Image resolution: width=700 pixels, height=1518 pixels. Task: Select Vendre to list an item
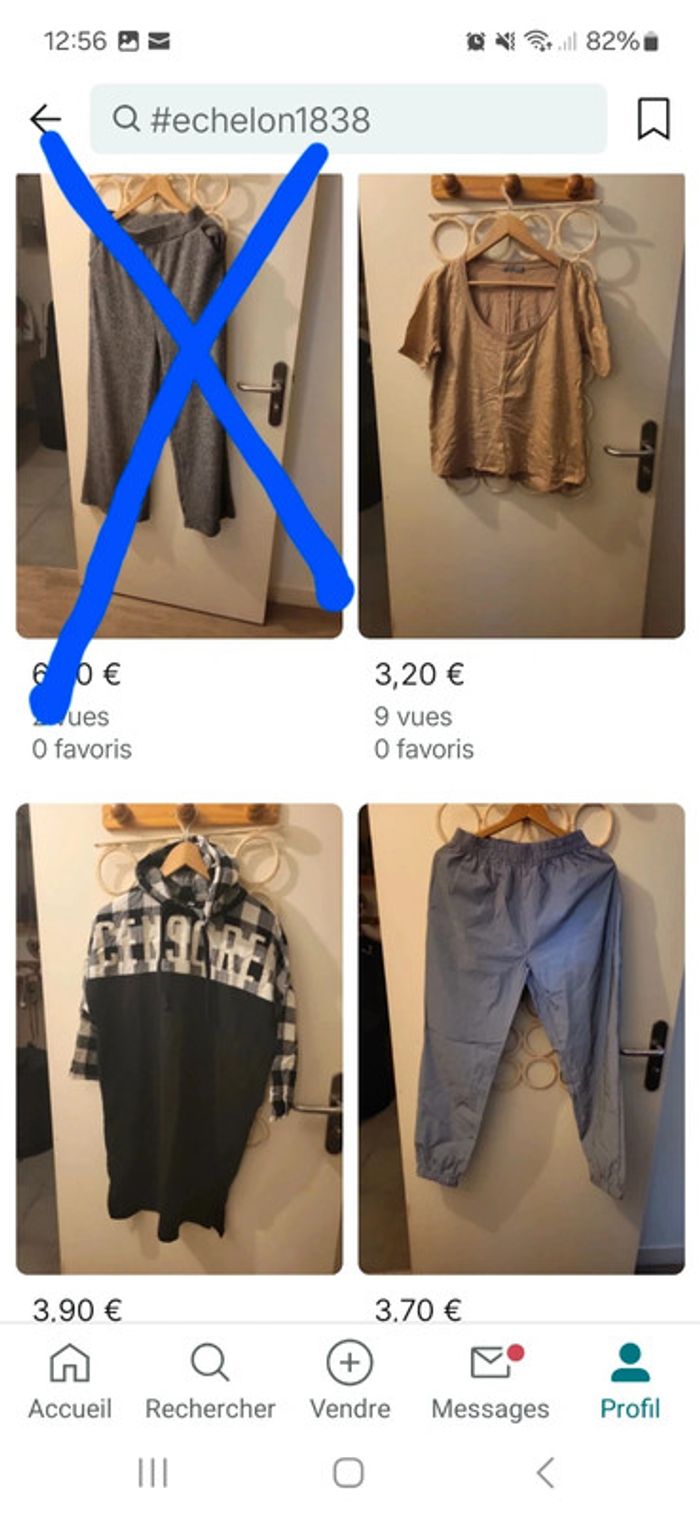[x=350, y=1381]
